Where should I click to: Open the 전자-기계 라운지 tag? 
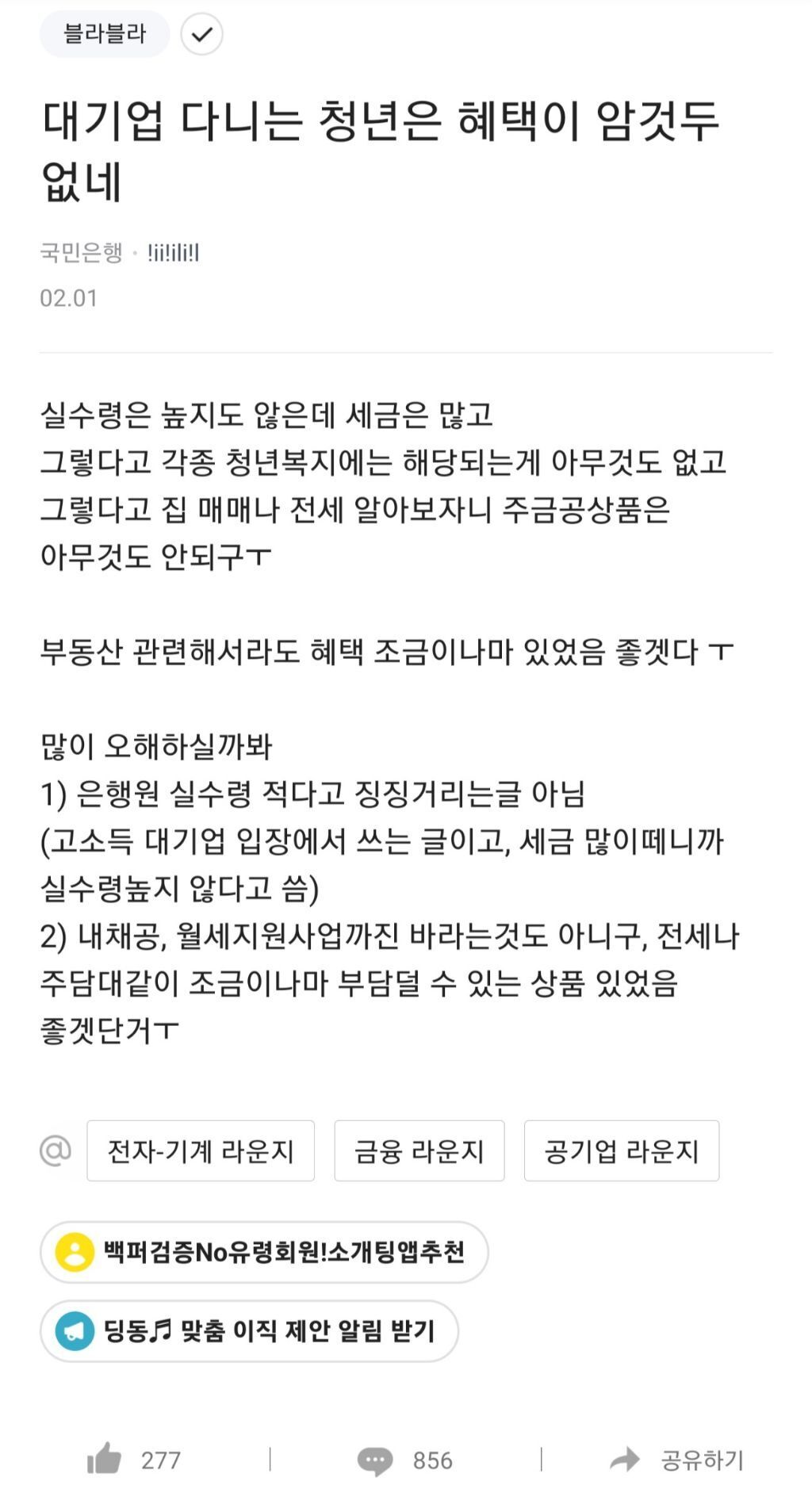coord(201,1150)
